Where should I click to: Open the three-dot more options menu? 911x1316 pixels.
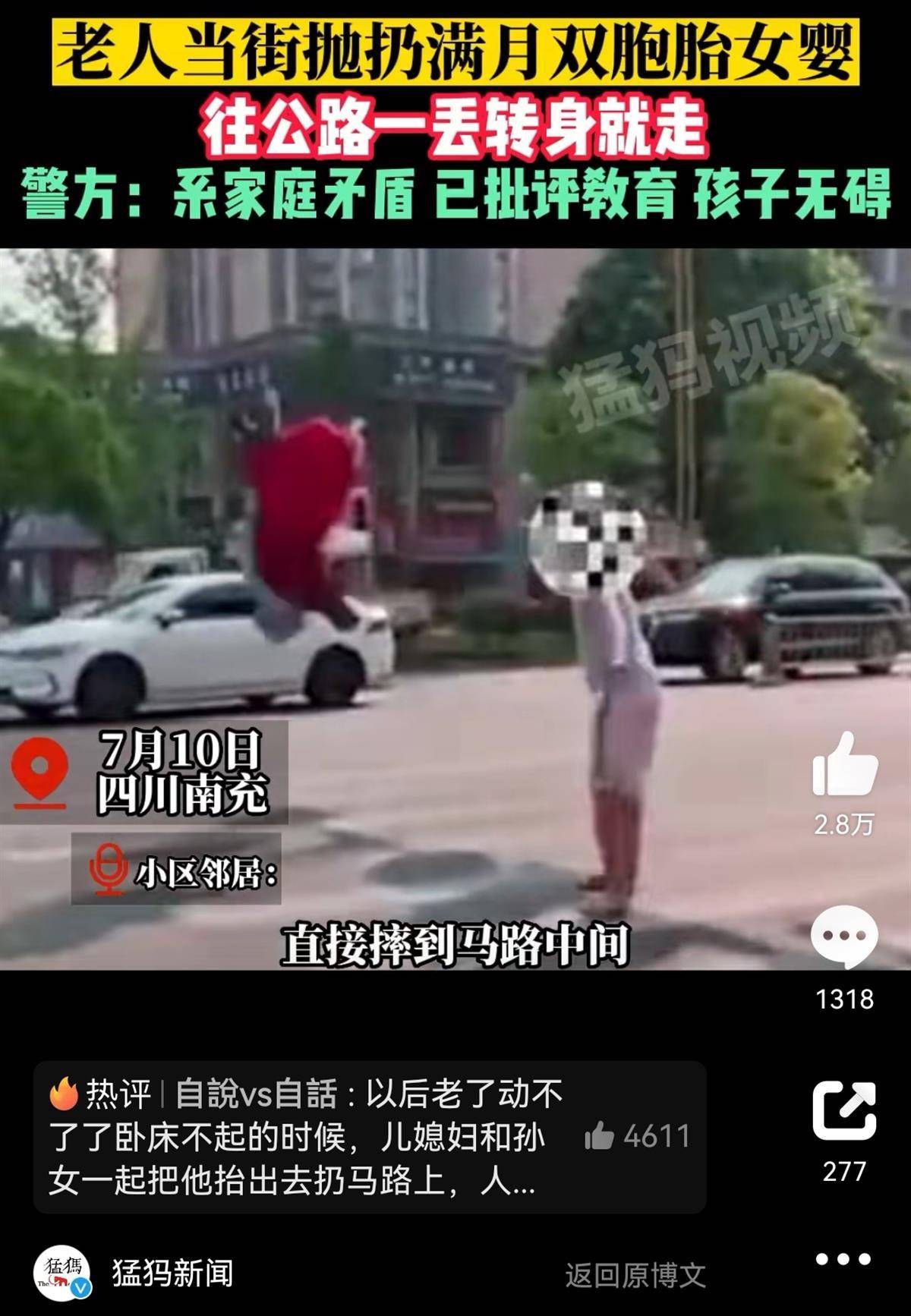coord(843,1259)
